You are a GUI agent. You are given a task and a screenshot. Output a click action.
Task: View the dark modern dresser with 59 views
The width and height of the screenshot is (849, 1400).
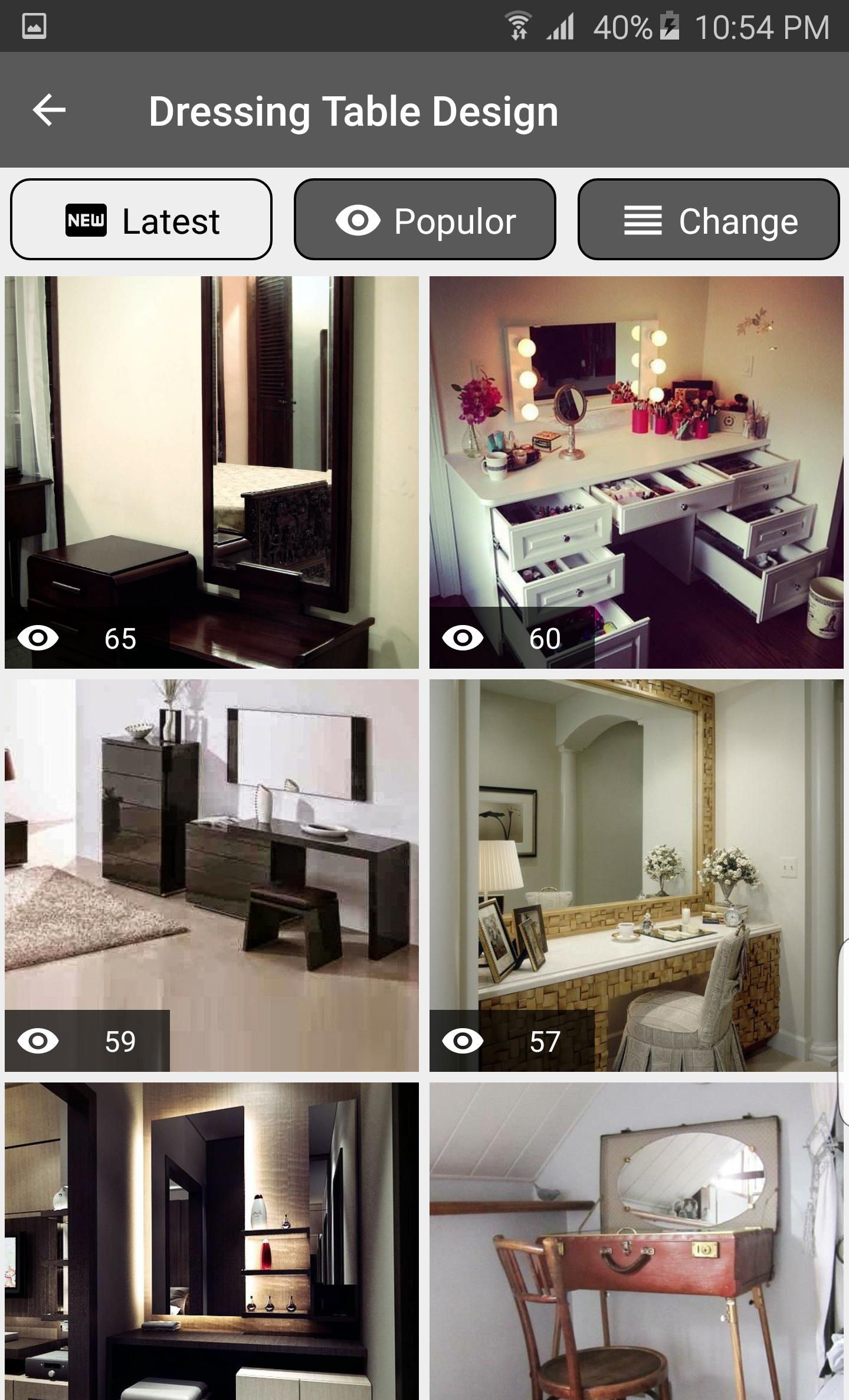tap(212, 875)
